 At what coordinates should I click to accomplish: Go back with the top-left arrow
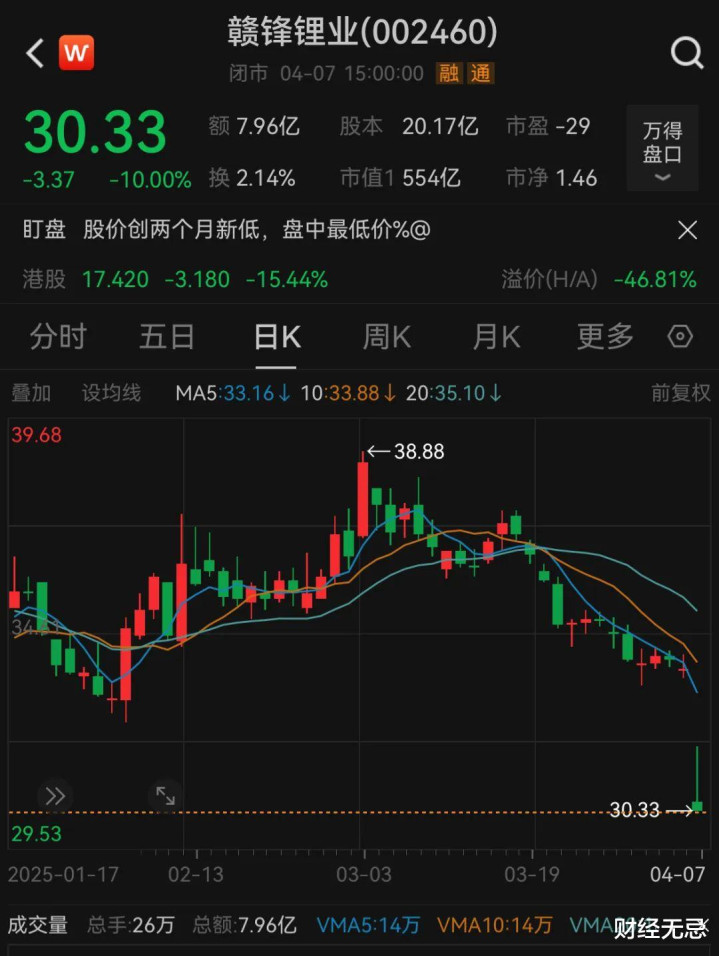34,53
